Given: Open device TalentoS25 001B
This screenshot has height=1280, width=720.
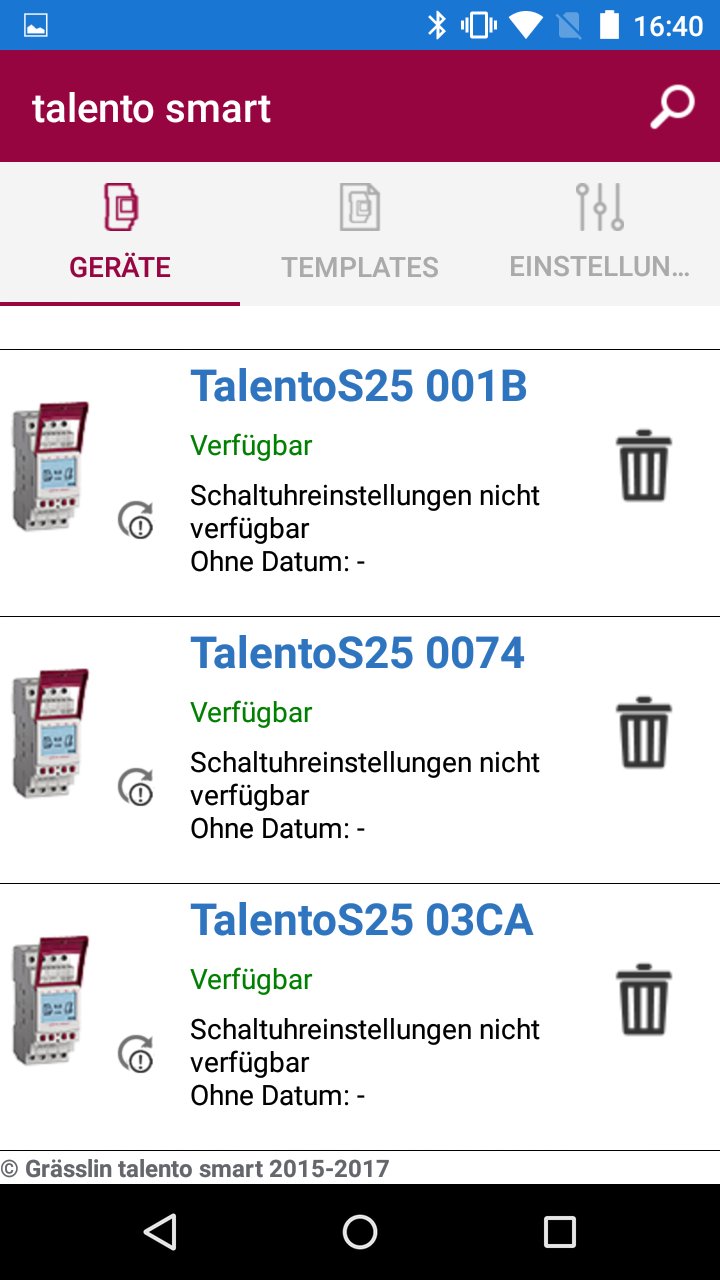Looking at the screenshot, I should 358,386.
